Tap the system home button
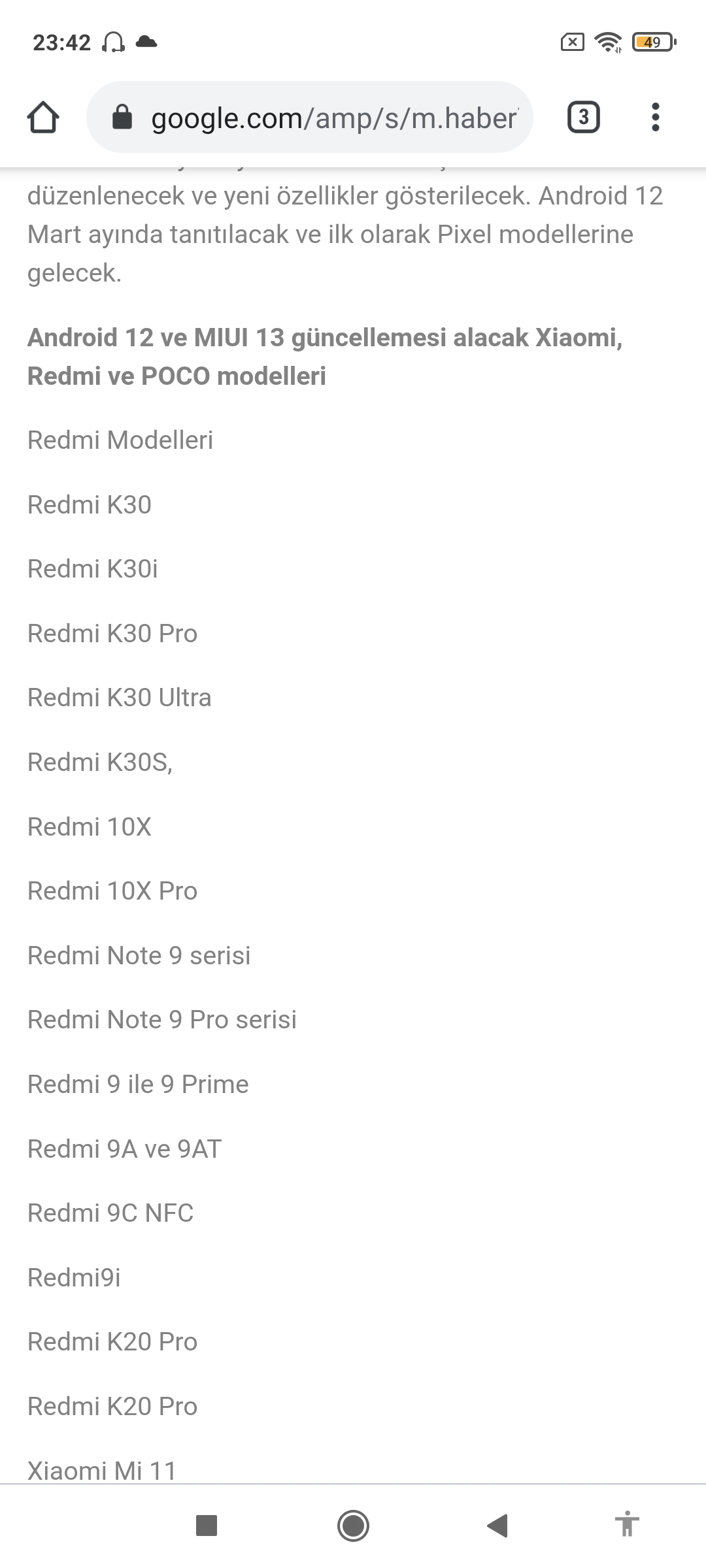This screenshot has width=706, height=1568. coord(353,1526)
